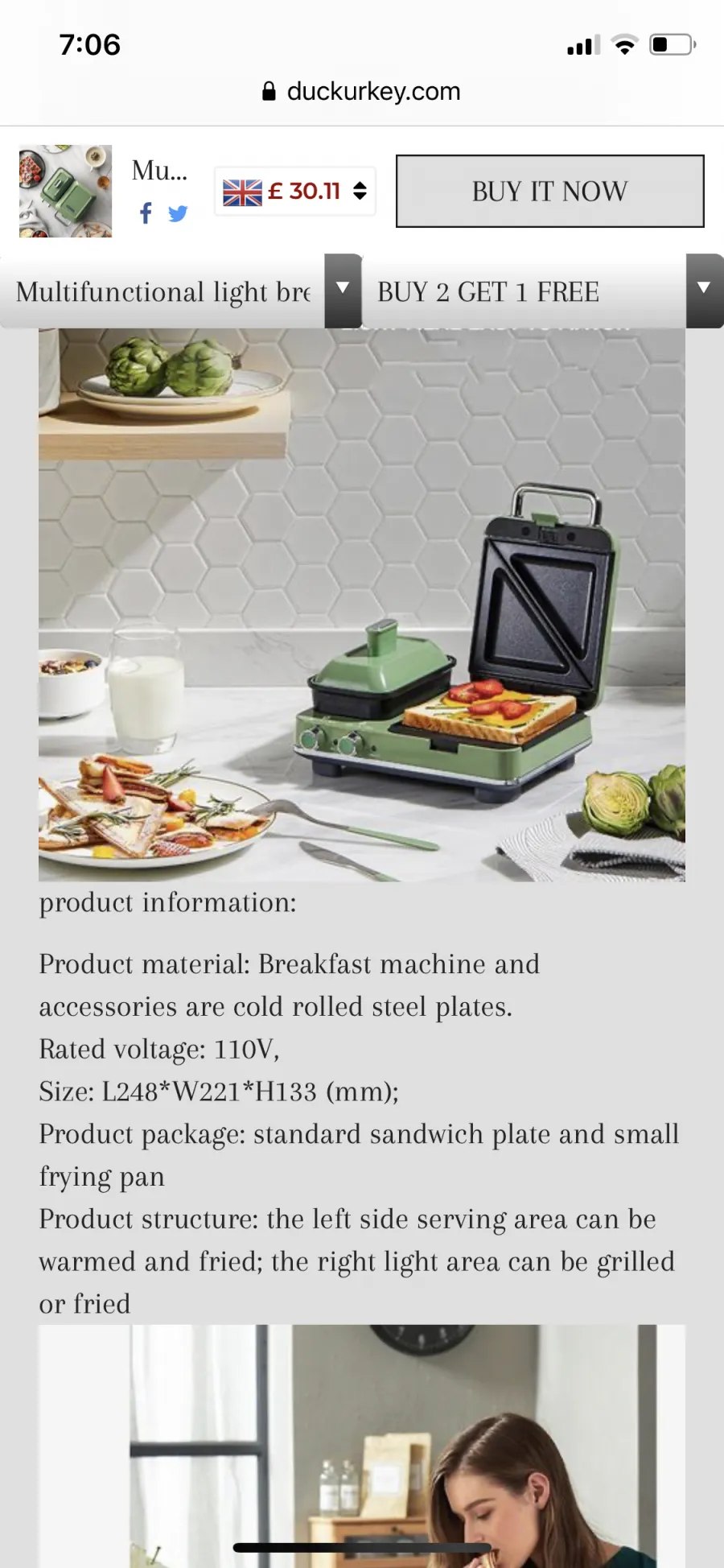
Task: Tap the product thumbnail in the header
Action: click(65, 191)
